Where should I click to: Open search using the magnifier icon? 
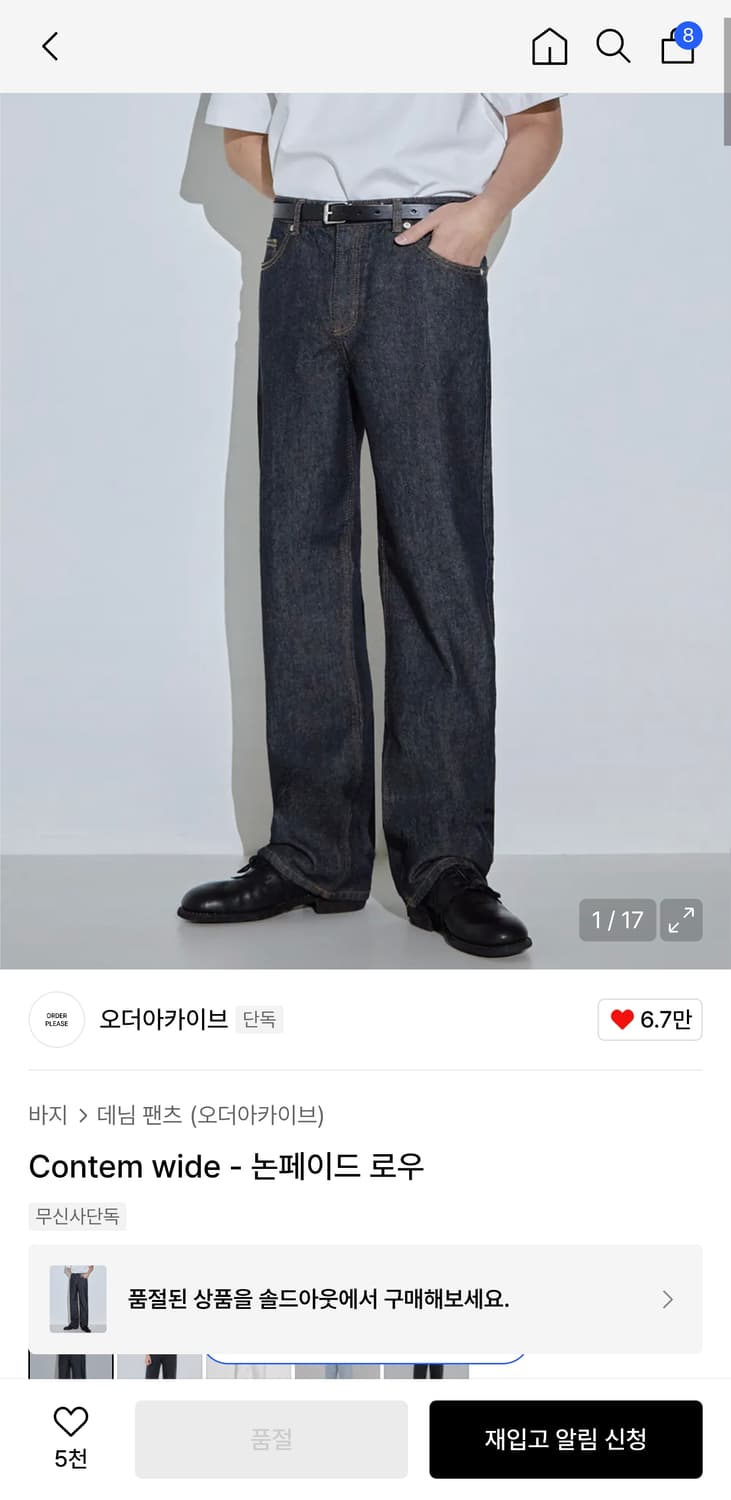(x=613, y=46)
